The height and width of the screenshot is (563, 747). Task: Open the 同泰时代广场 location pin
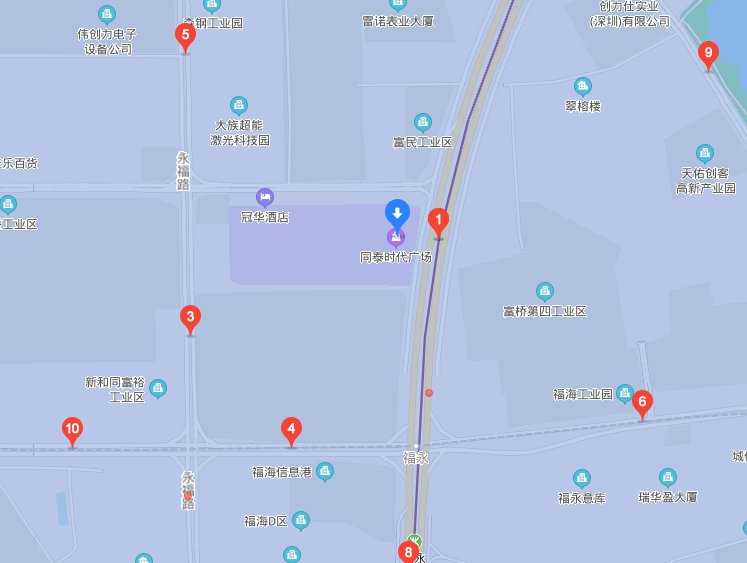[x=397, y=212]
